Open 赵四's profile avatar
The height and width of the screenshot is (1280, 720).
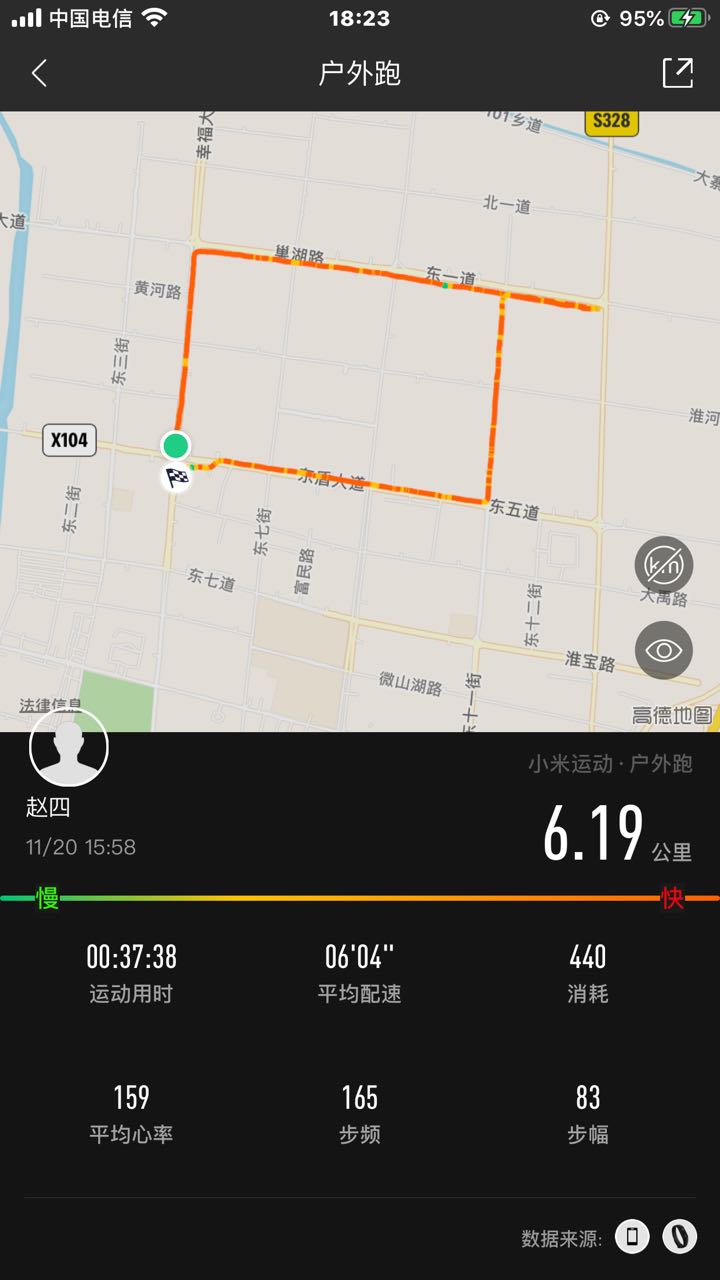click(x=69, y=747)
